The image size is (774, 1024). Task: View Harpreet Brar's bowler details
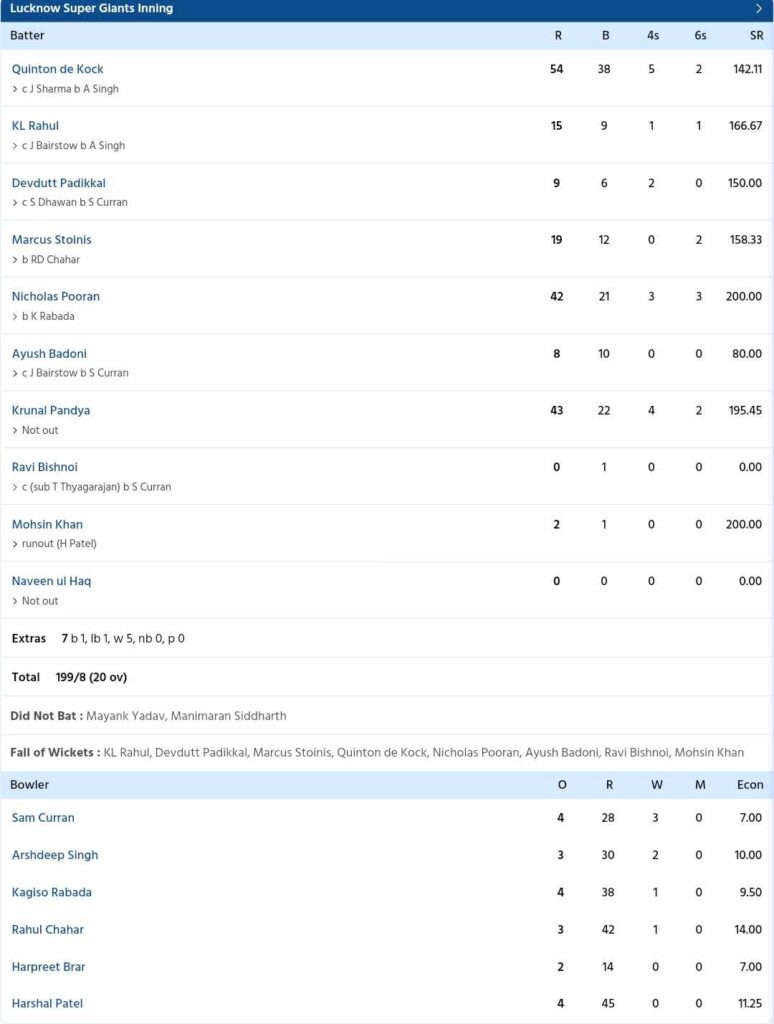[x=46, y=967]
